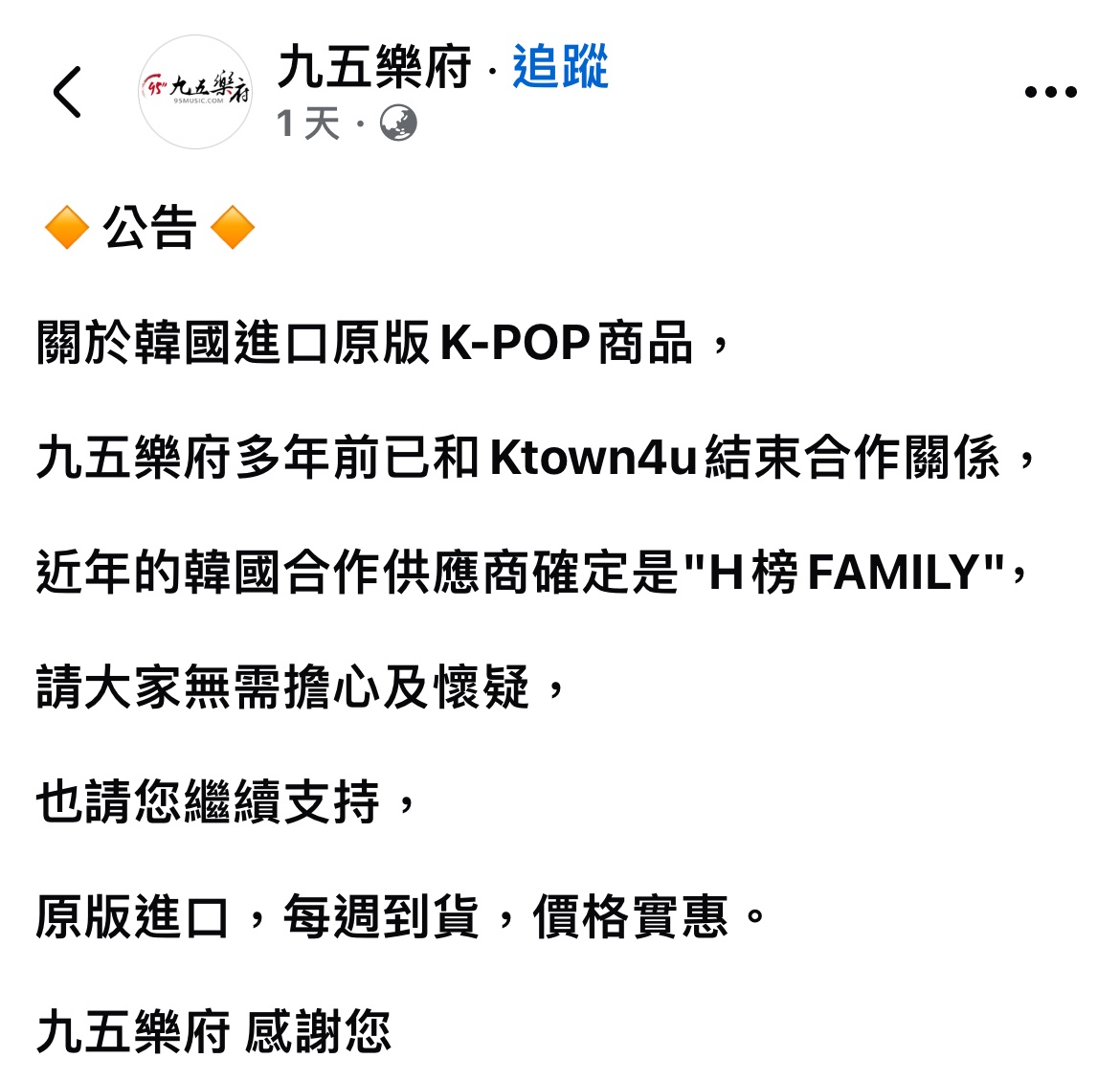Open 九五樂府 profile picture
This screenshot has width=1120, height=1081.
pos(195,93)
